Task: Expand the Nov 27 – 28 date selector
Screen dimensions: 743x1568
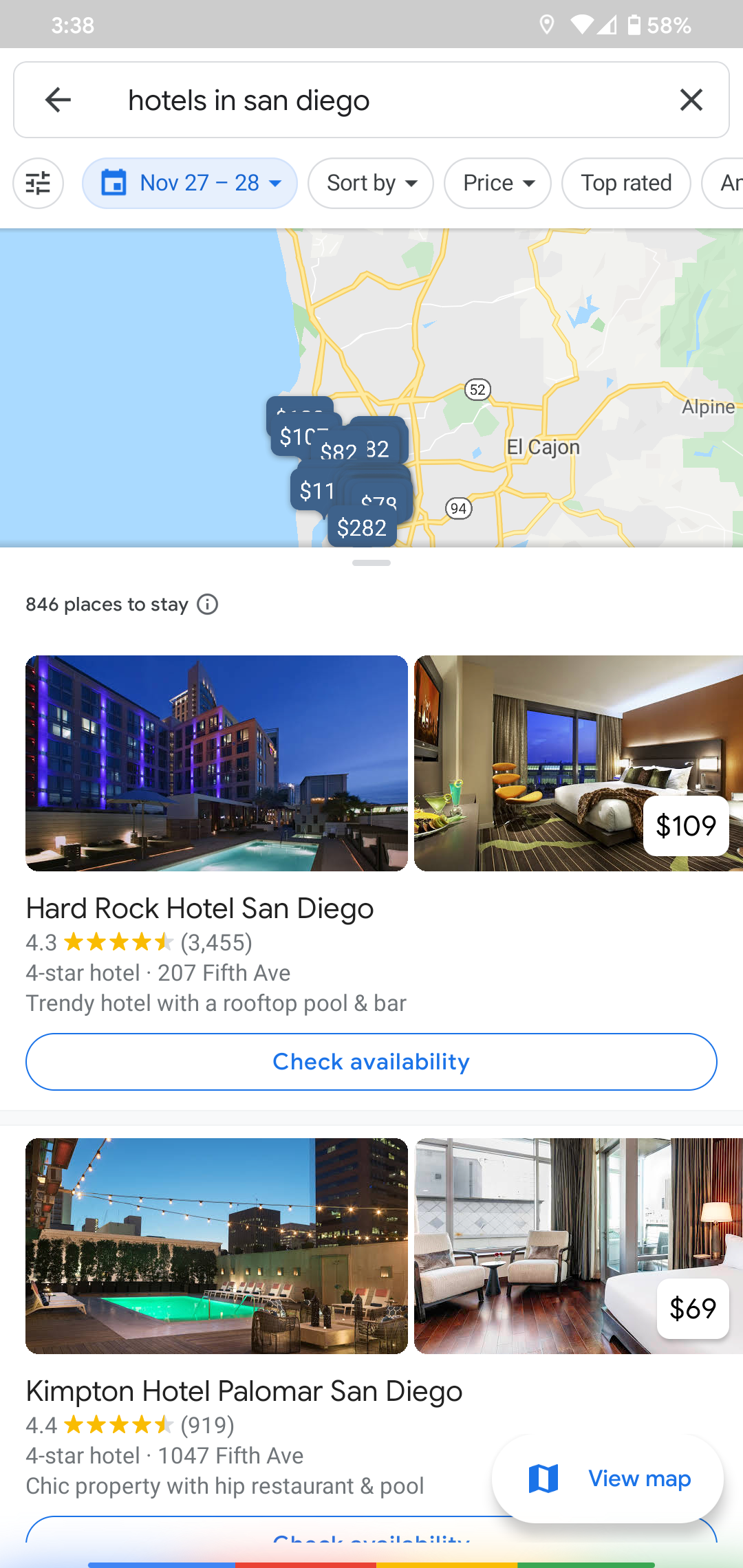Action: coord(190,183)
